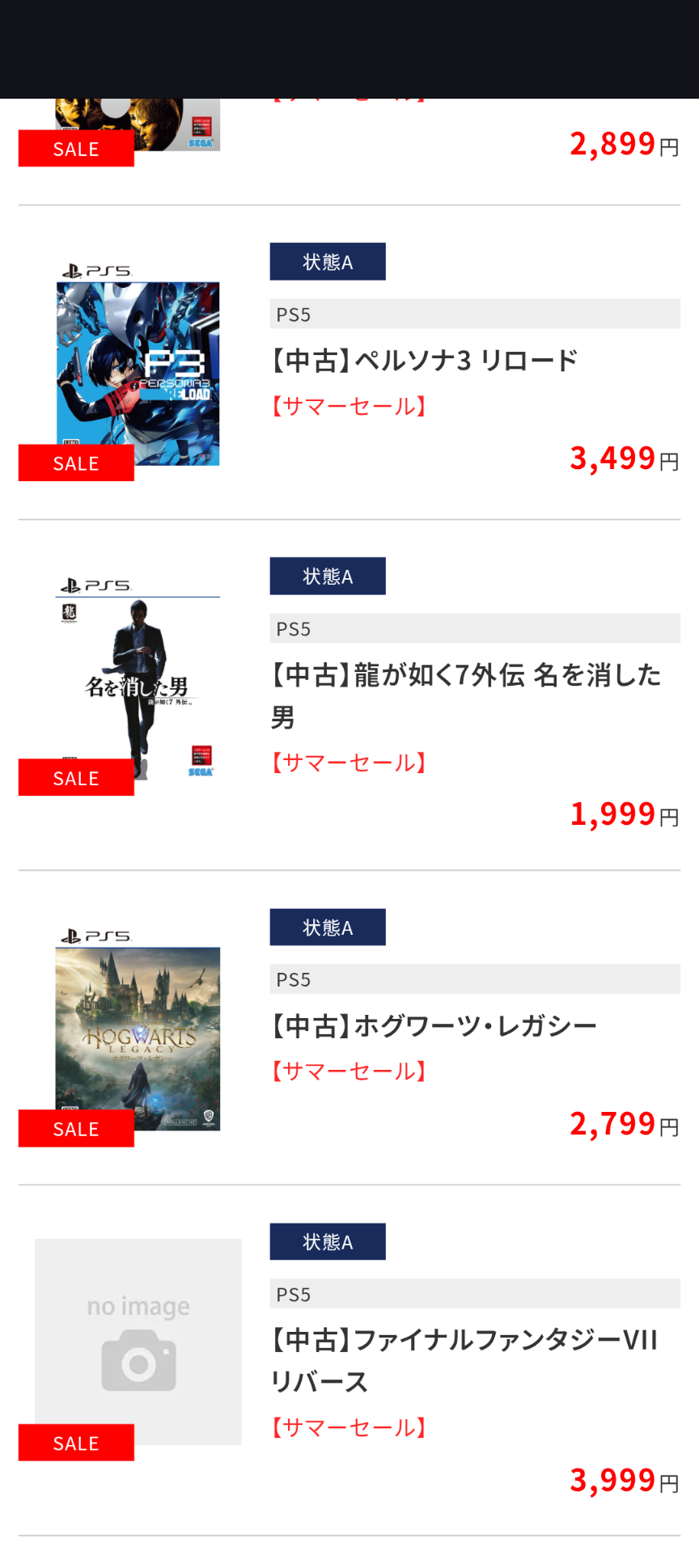
Task: Open the ファイナルファンタジーVII リバース listing
Action: pos(464,1360)
